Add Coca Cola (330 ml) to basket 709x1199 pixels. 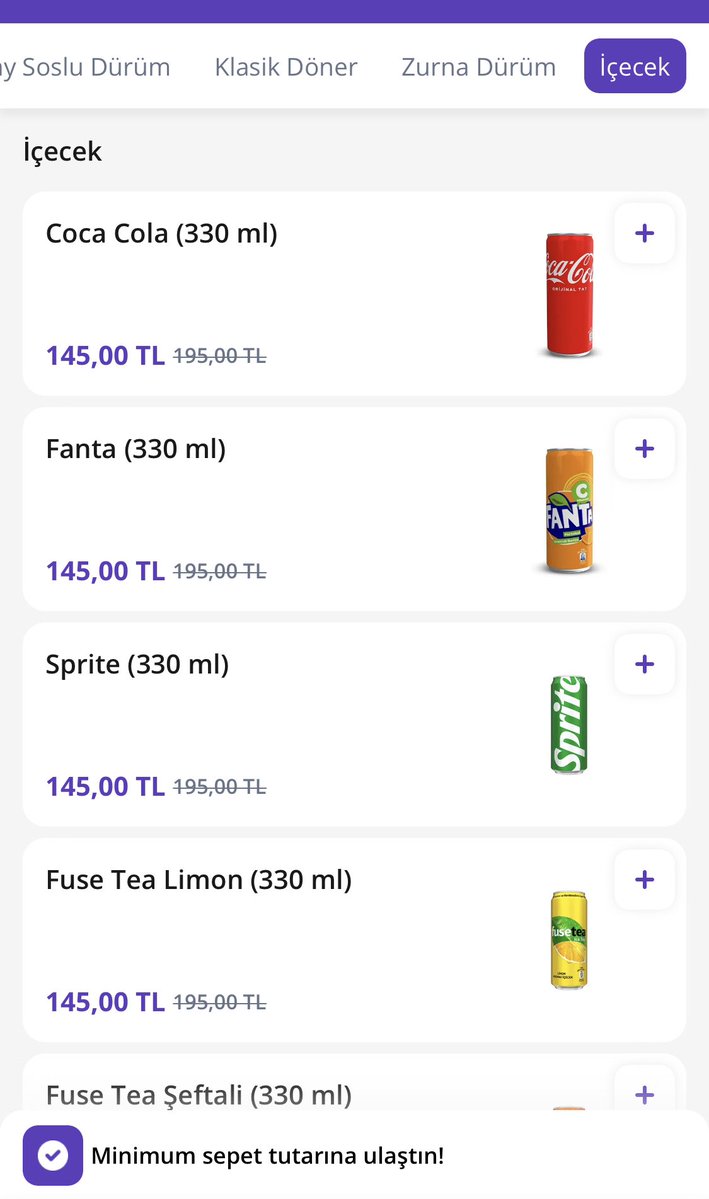pos(645,233)
